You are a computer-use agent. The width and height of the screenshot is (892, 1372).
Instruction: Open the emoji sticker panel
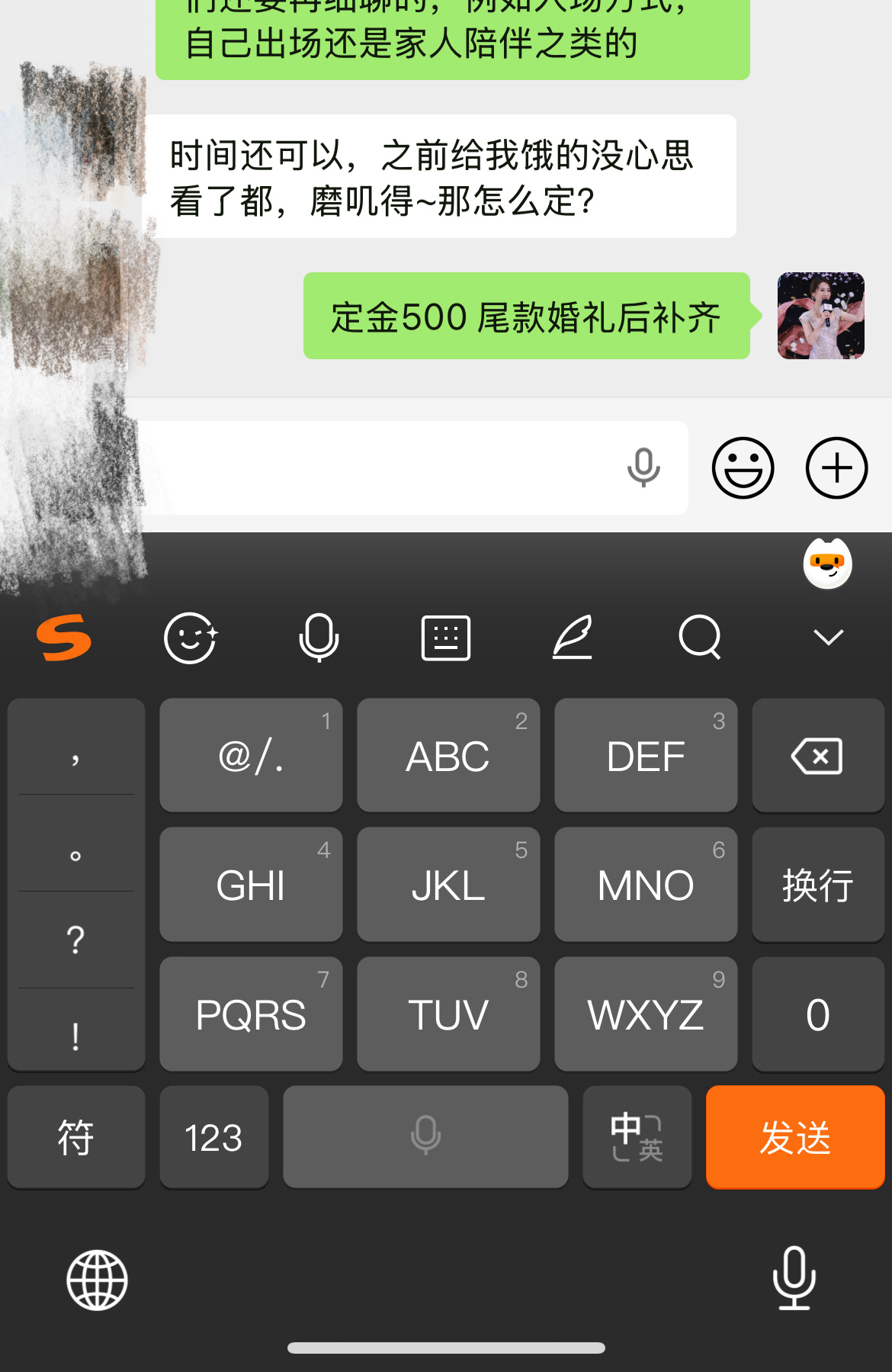[743, 468]
